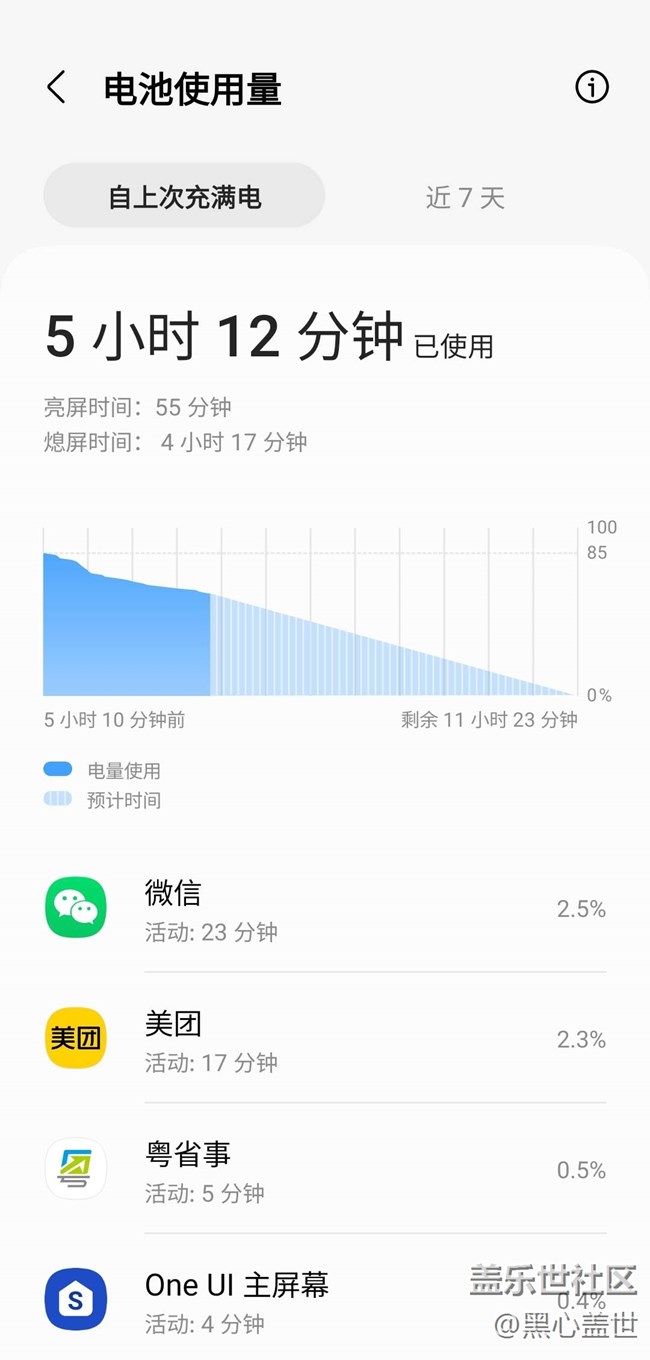Image resolution: width=650 pixels, height=1360 pixels.
Task: View 美团 battery usage details
Action: point(325,1040)
